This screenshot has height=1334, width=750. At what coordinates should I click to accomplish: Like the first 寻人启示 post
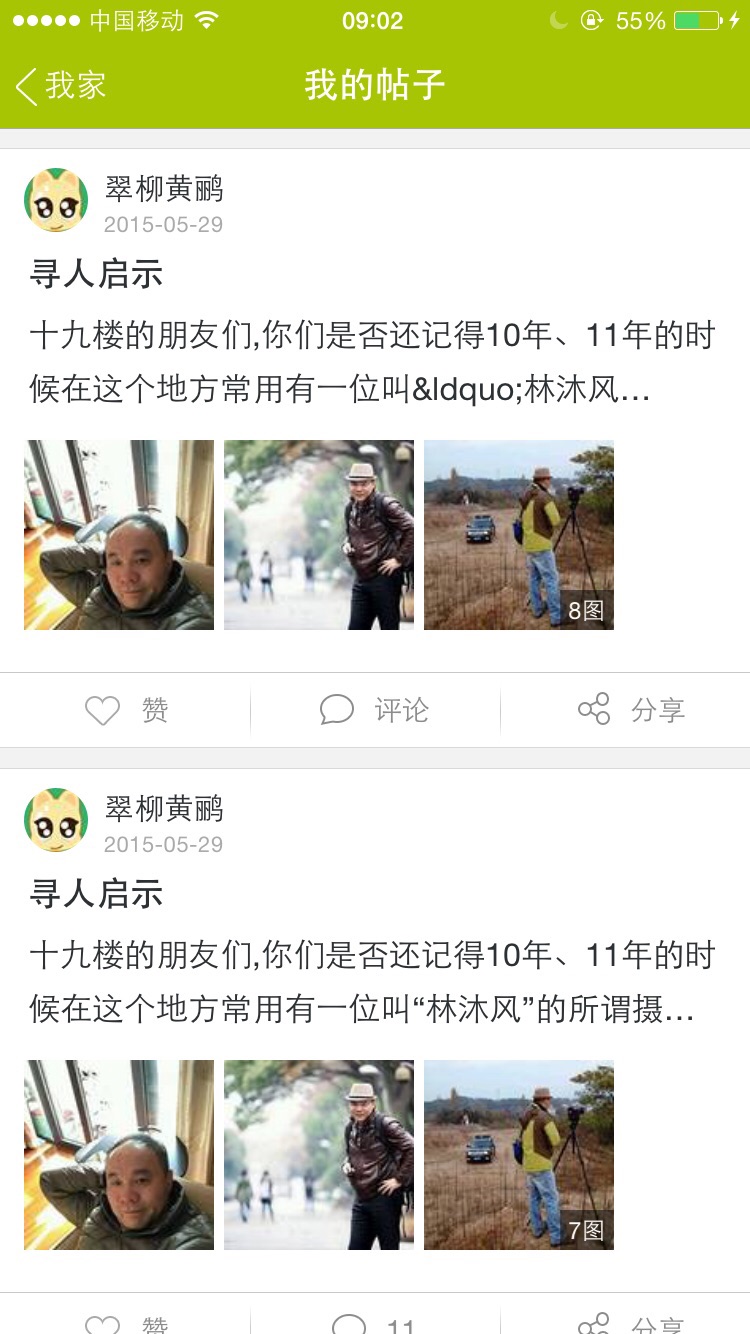coord(126,710)
